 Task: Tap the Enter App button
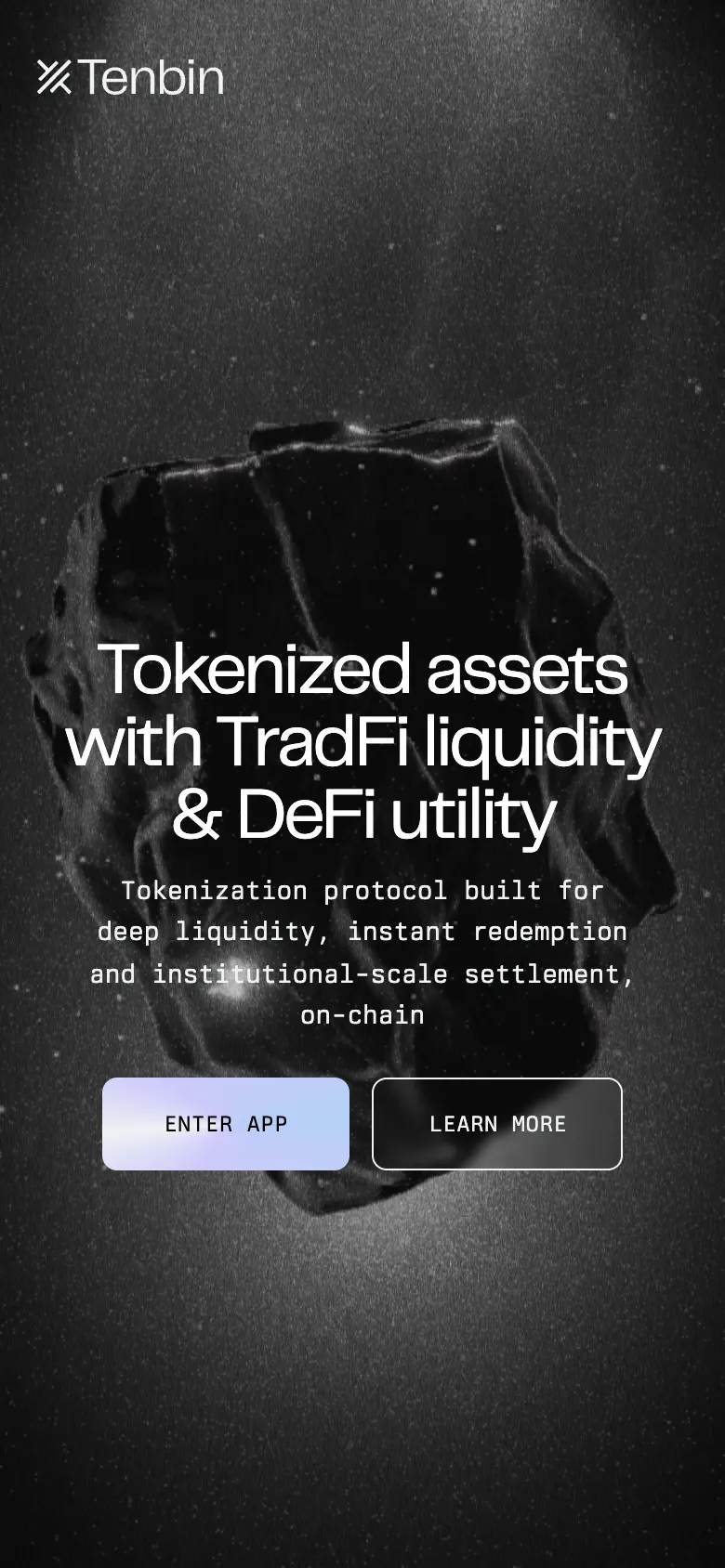226,1124
